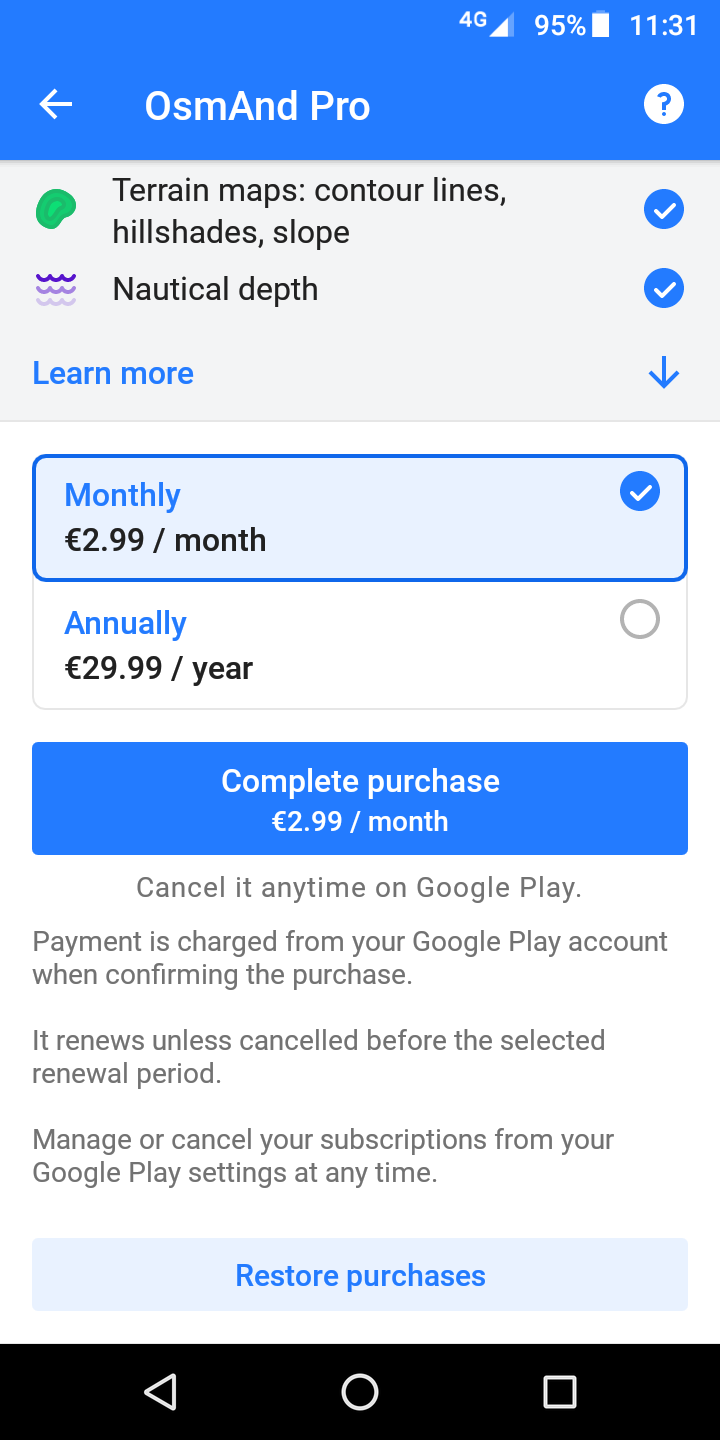This screenshot has width=720, height=1440.
Task: Tap the Complete purchase button
Action: [x=360, y=798]
